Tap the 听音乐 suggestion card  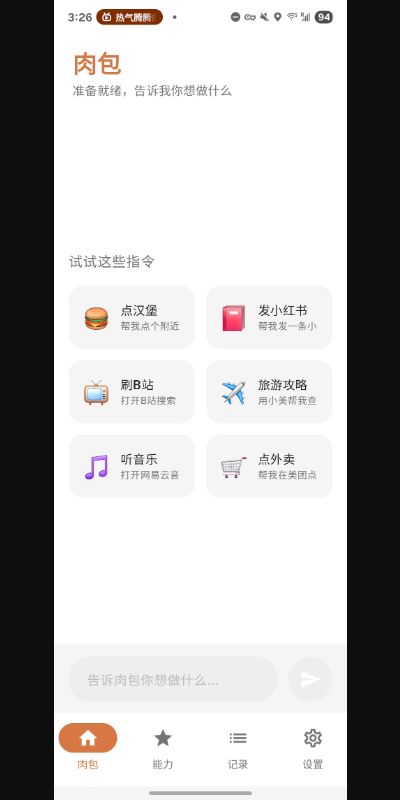(x=132, y=466)
